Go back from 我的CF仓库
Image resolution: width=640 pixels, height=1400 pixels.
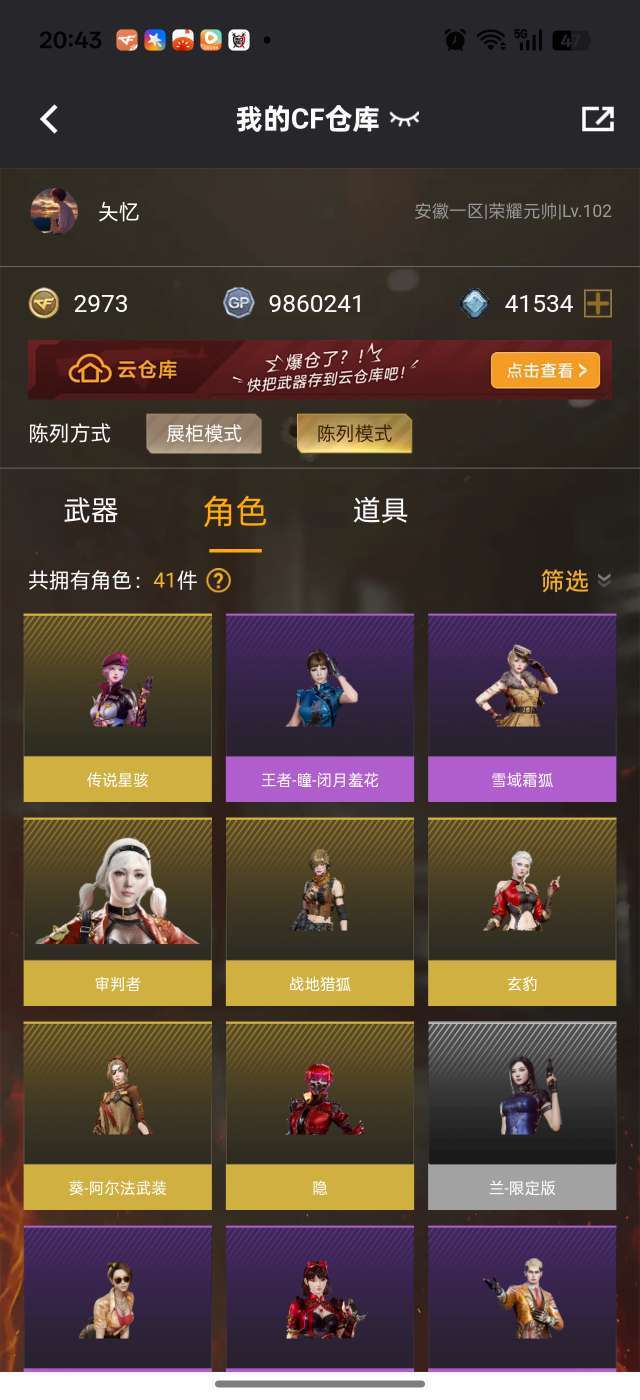click(49, 120)
